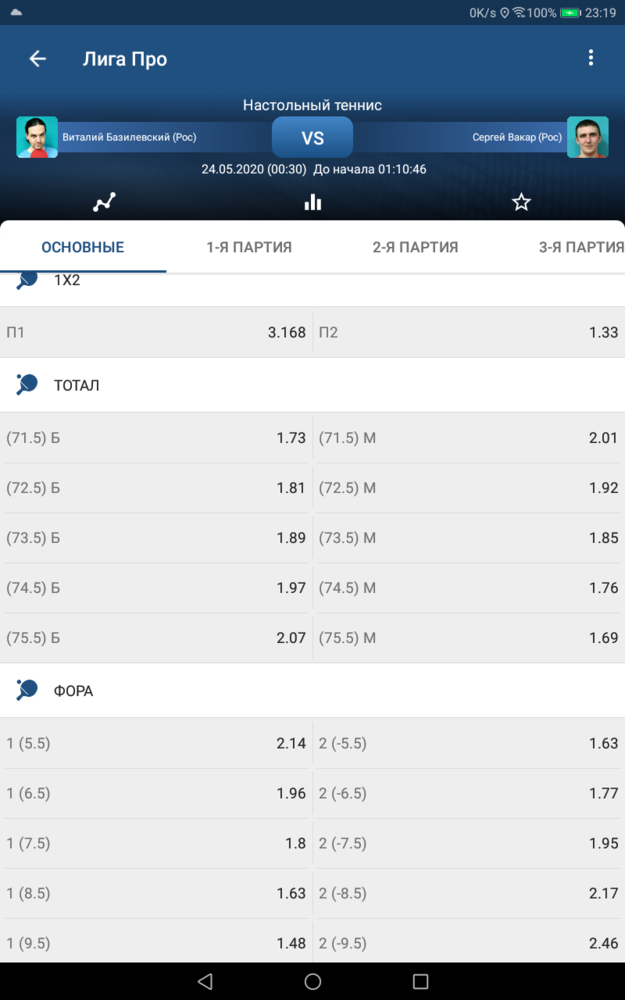Open the three-dot overflow menu
The height and width of the screenshot is (1000, 625).
pyautogui.click(x=591, y=58)
